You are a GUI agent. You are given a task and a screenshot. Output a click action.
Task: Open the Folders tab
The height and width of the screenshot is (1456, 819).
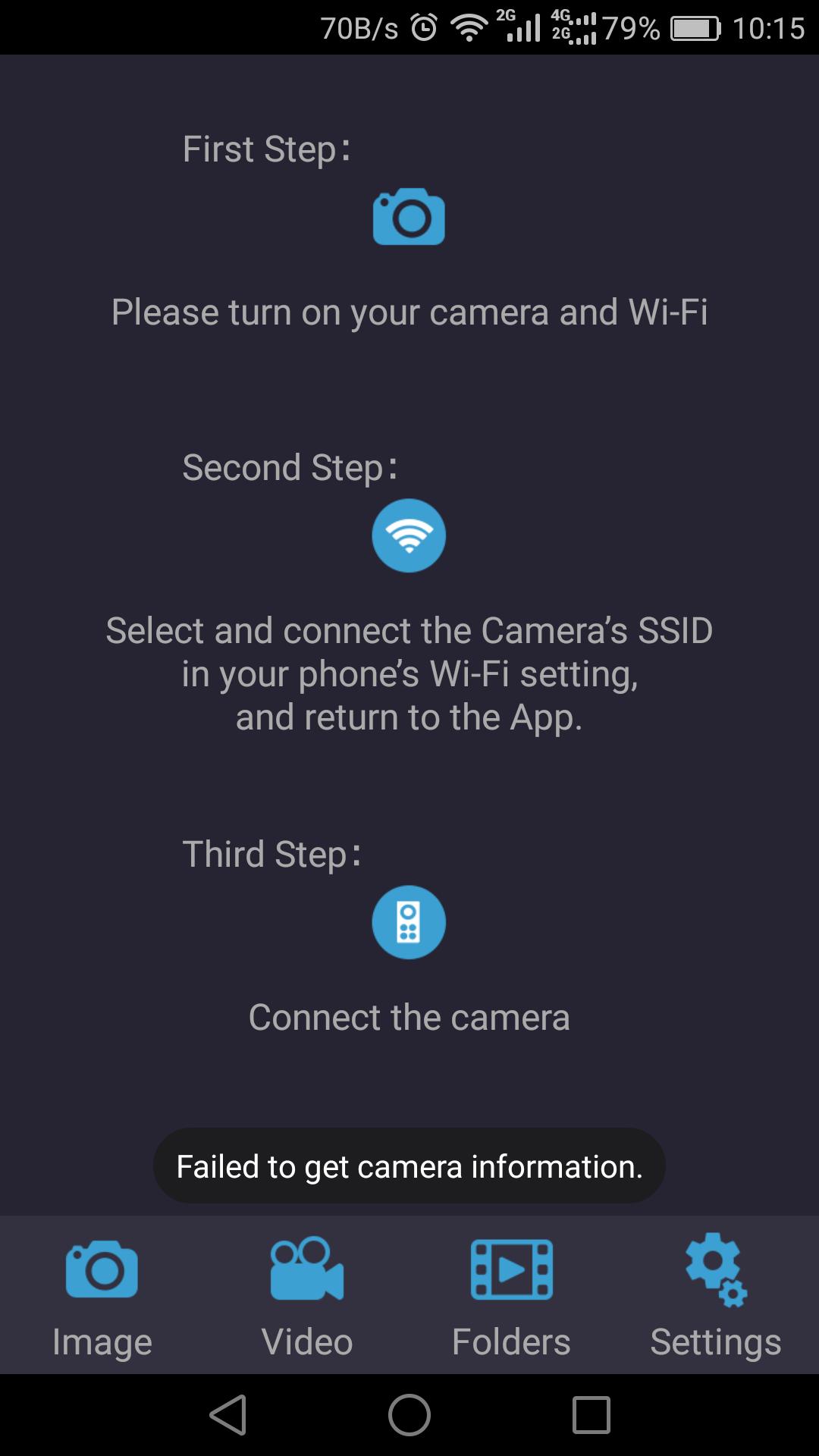(511, 1295)
